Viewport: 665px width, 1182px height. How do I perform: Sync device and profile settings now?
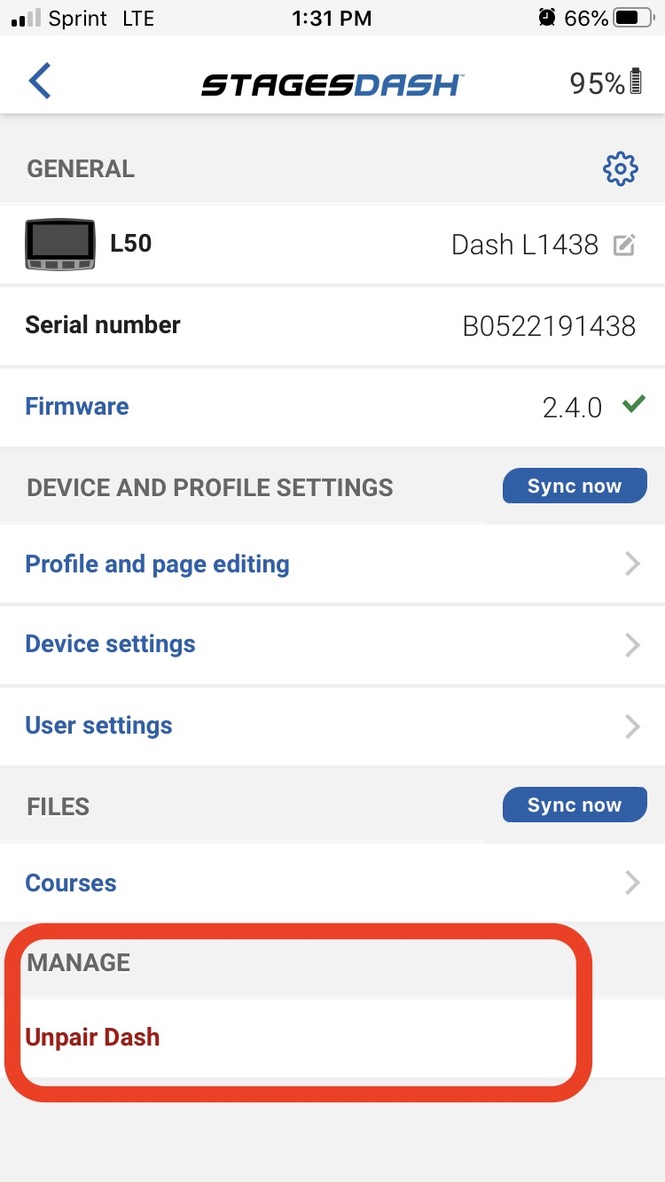(575, 486)
